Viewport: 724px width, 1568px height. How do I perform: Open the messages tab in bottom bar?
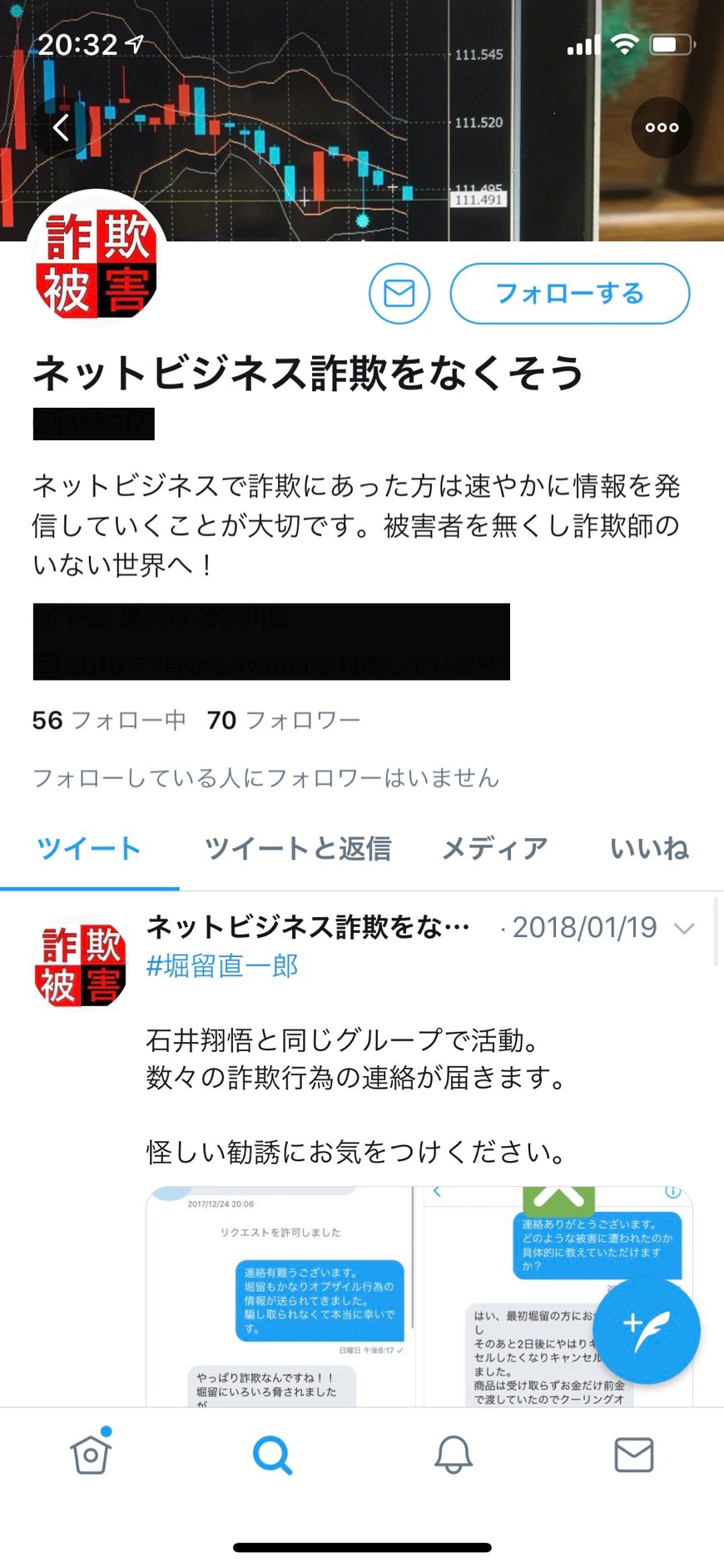point(633,1455)
